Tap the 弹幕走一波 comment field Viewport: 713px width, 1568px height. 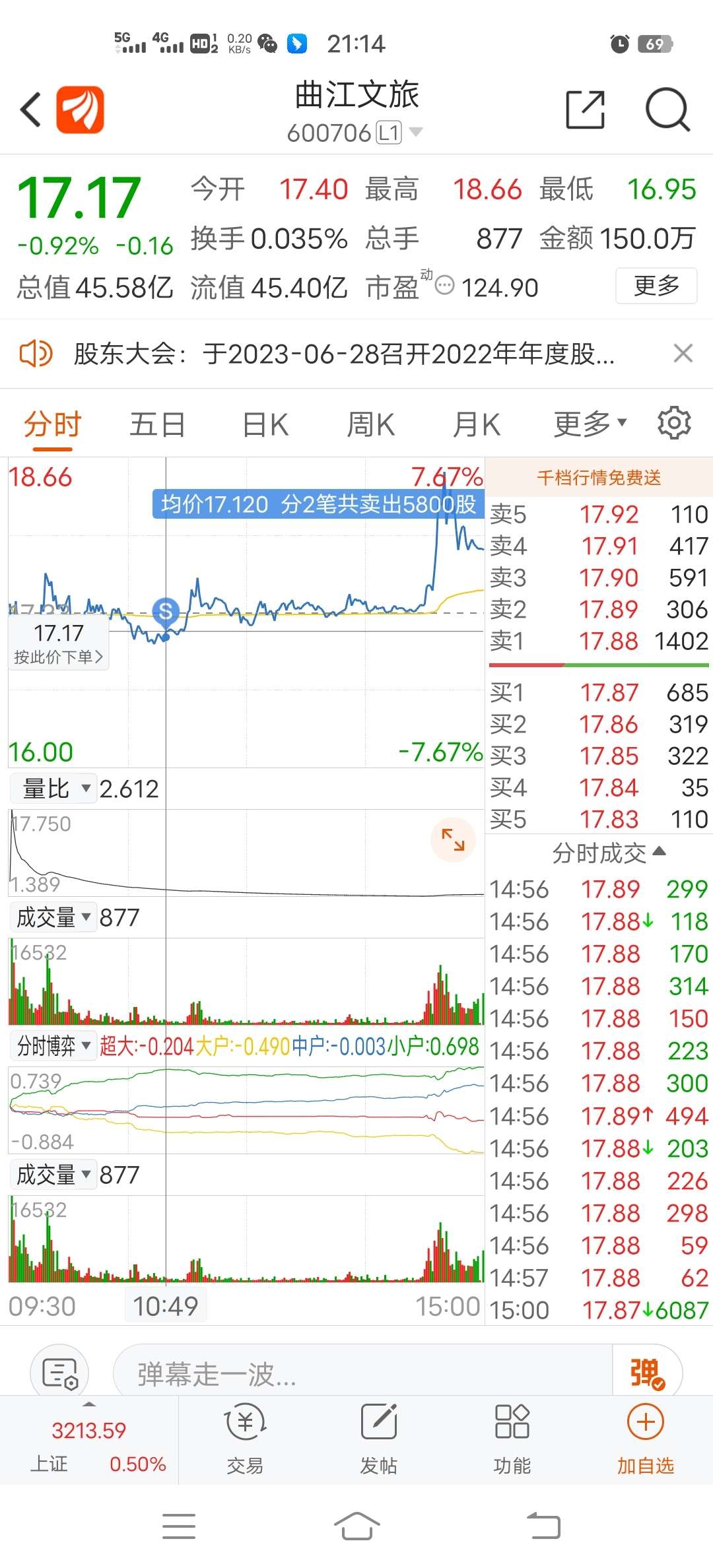(x=363, y=1375)
